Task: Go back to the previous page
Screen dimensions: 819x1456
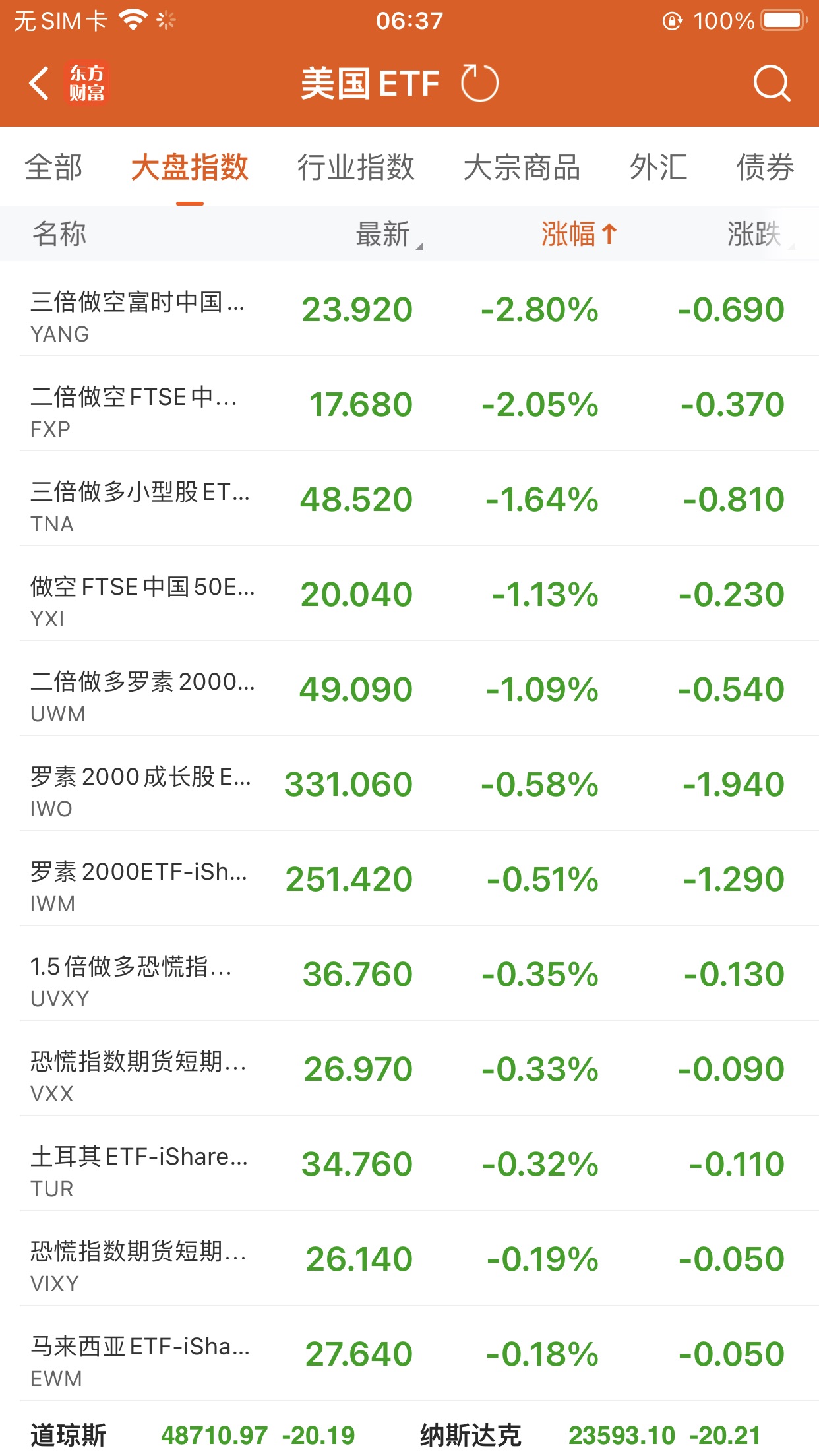Action: (x=40, y=84)
